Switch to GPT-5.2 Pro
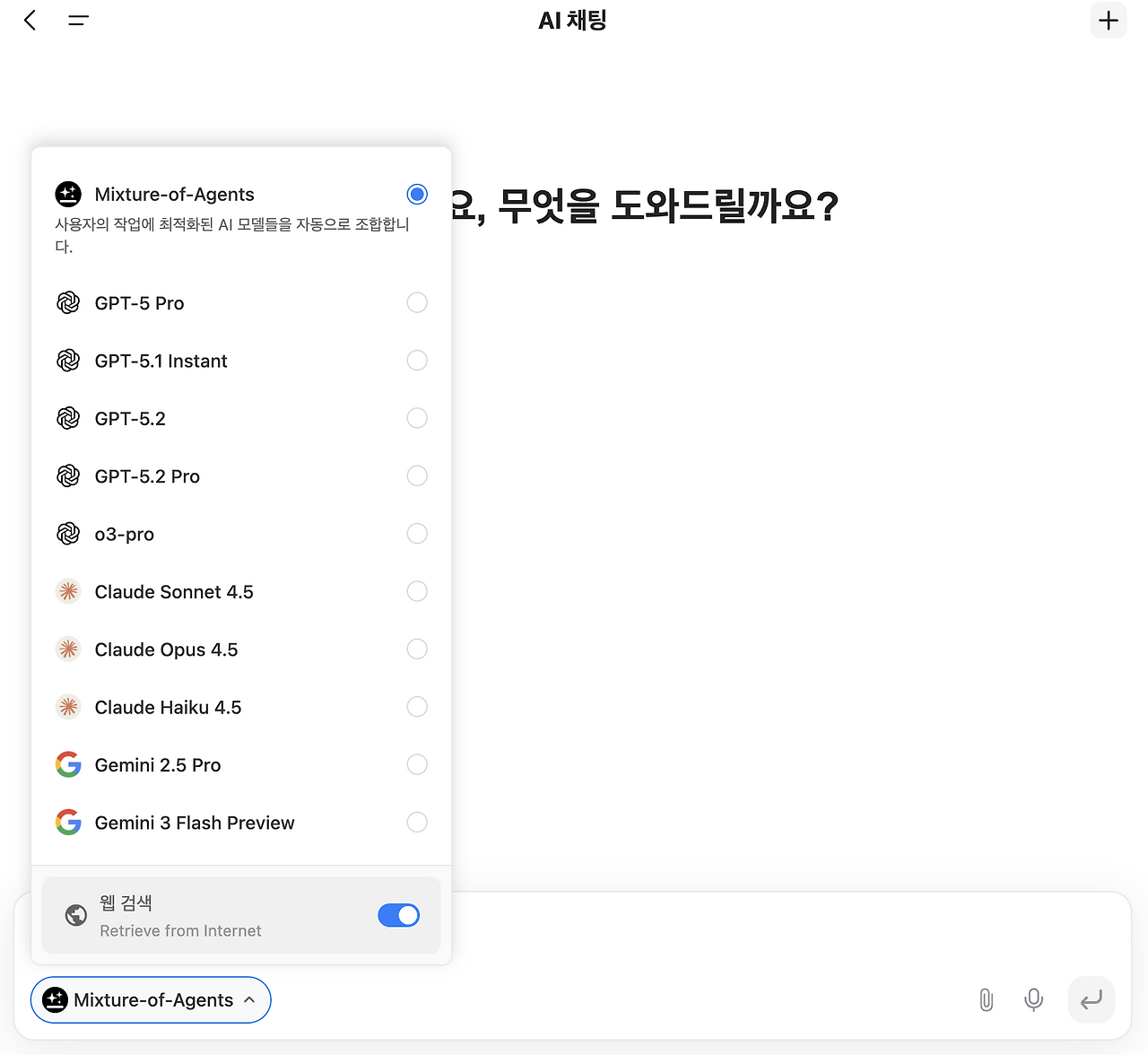The height and width of the screenshot is (1055, 1148). 241,476
